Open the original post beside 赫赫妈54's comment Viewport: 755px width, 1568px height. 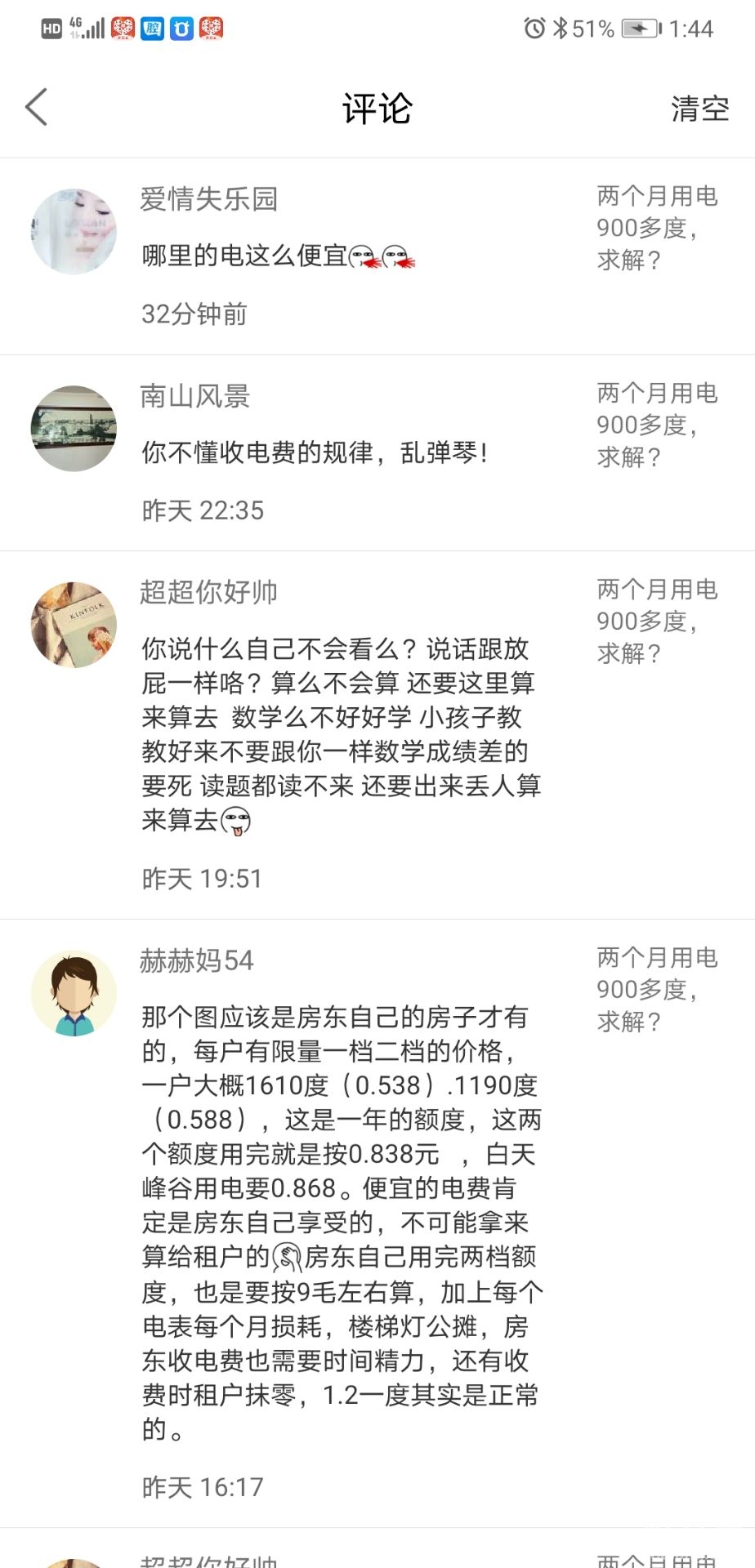coord(657,989)
